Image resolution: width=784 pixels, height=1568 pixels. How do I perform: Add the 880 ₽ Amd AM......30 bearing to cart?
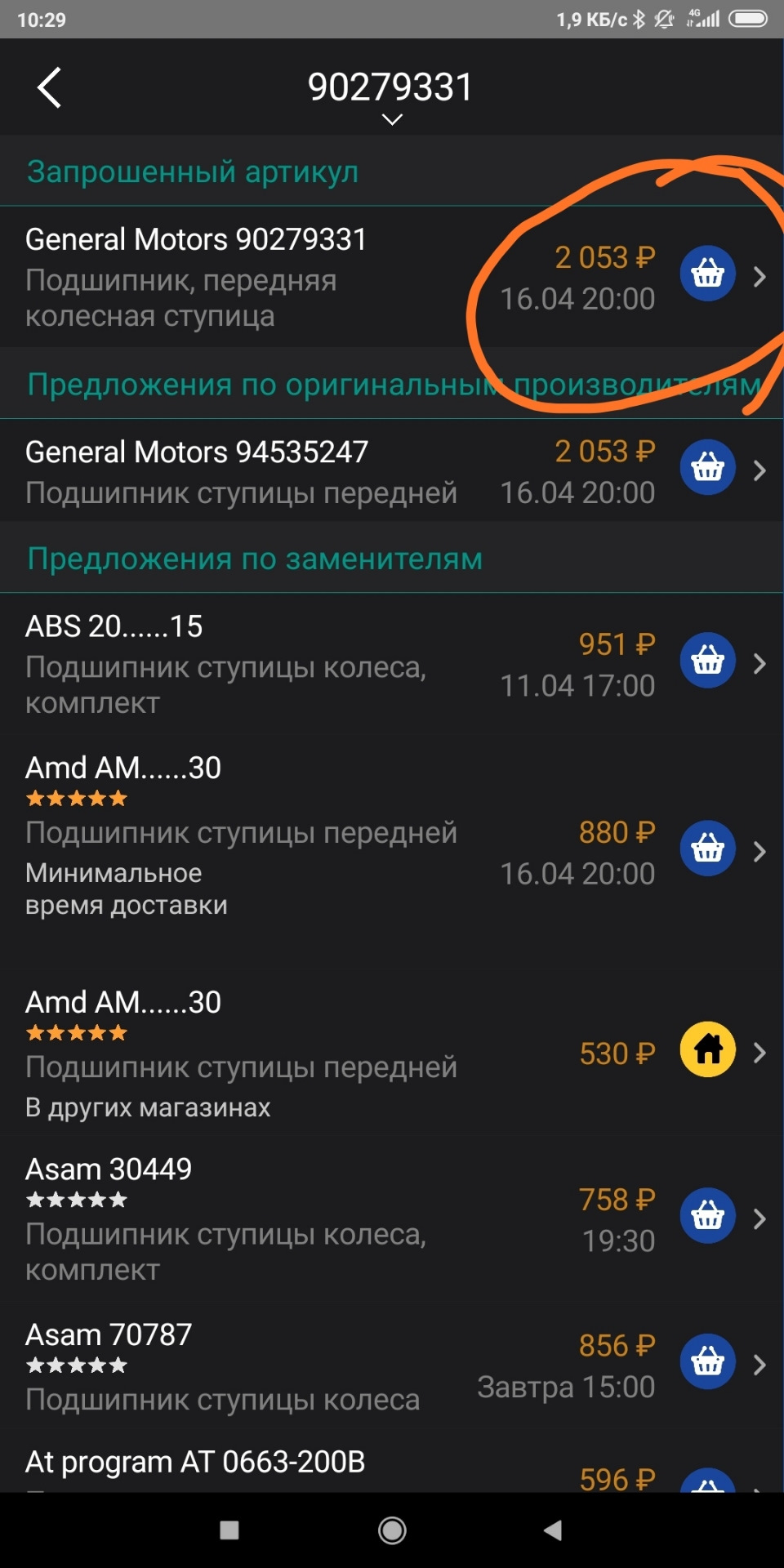[707, 848]
